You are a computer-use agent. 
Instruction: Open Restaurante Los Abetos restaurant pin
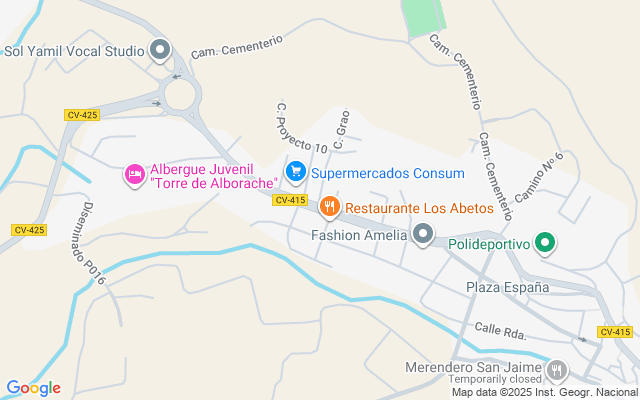click(330, 208)
